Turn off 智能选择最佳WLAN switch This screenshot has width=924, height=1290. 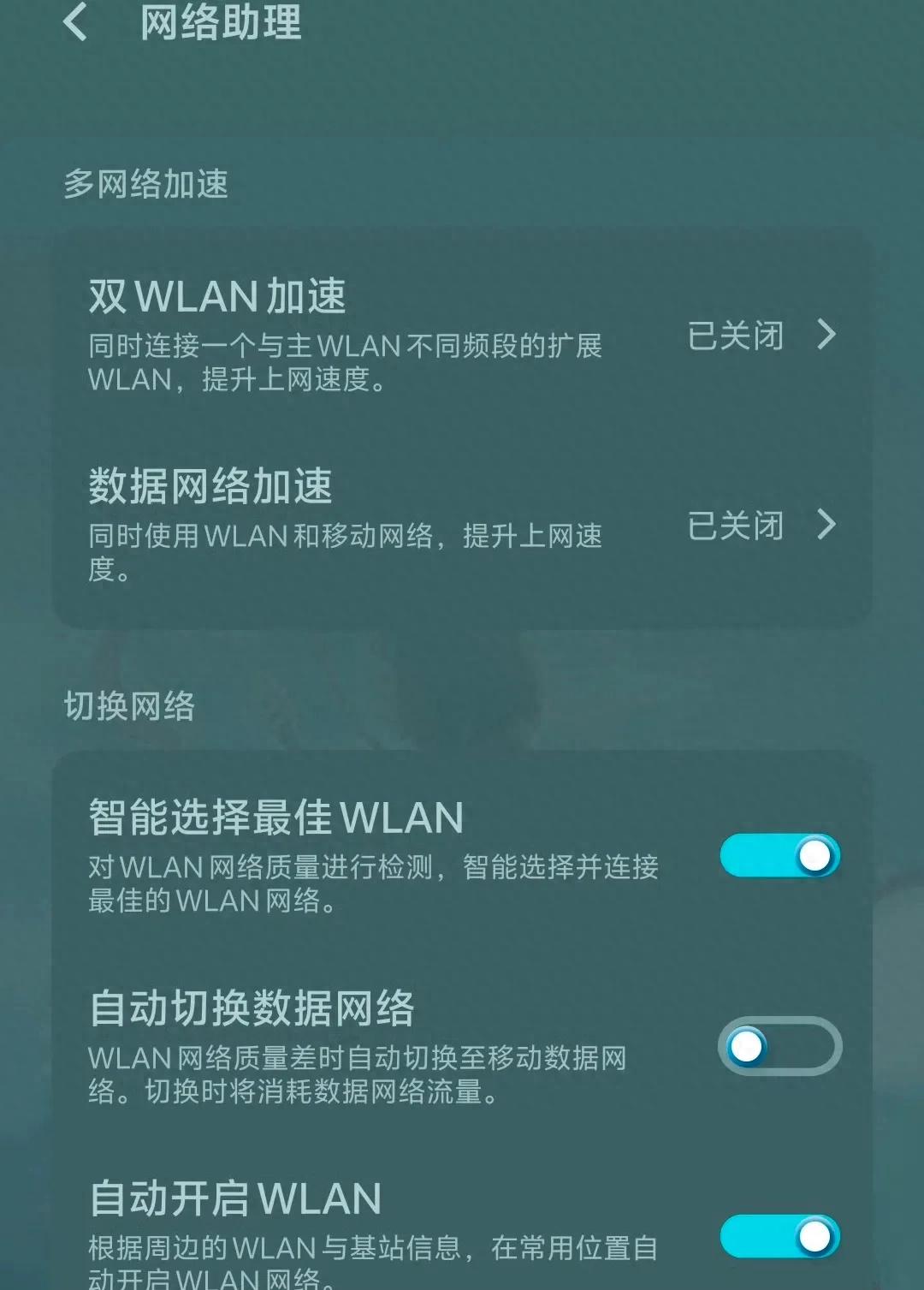click(779, 856)
